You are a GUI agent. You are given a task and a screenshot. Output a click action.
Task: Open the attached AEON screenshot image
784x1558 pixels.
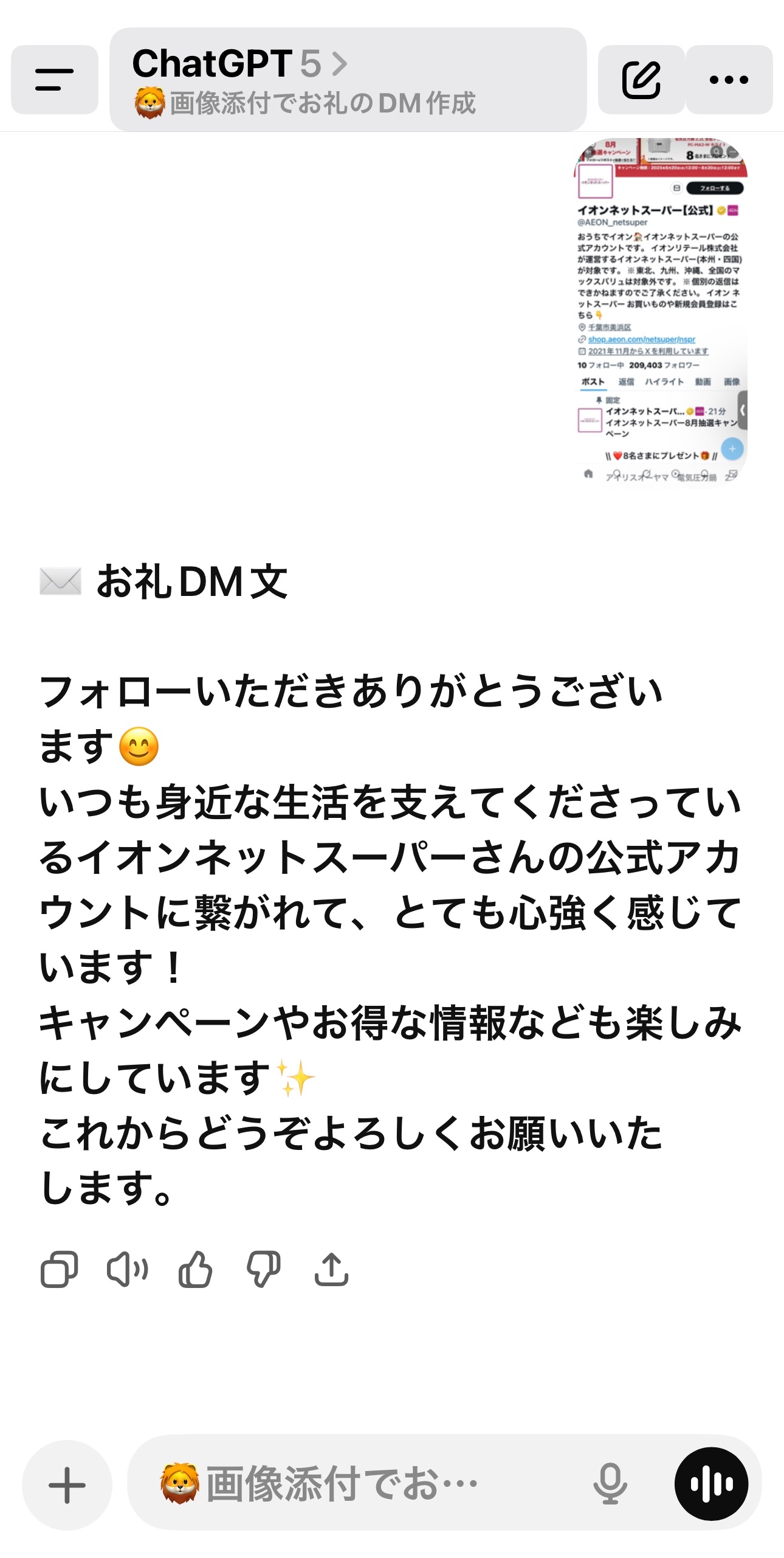click(x=660, y=311)
